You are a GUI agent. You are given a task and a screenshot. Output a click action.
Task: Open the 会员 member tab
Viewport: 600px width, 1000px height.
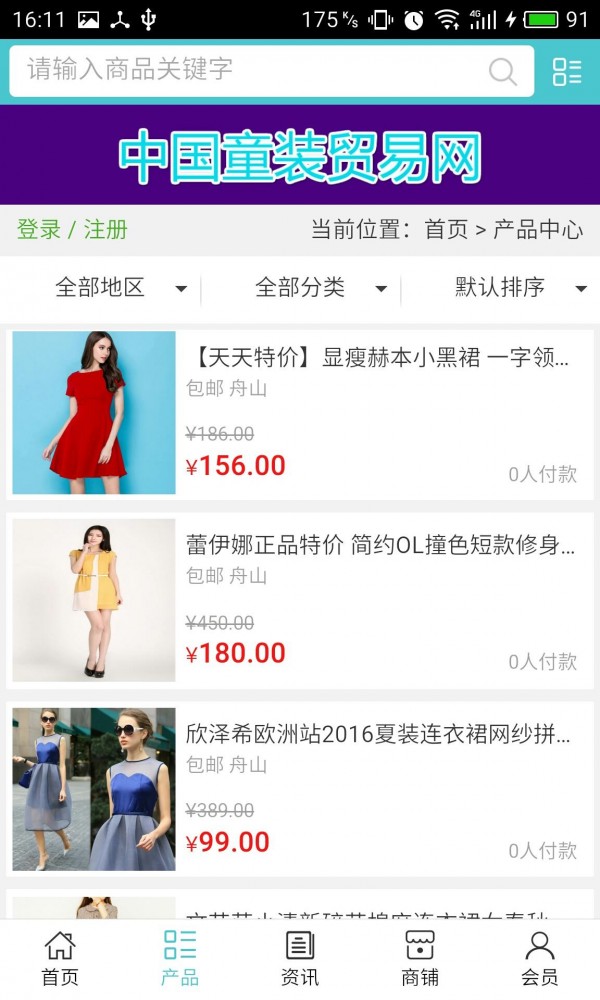coord(540,959)
